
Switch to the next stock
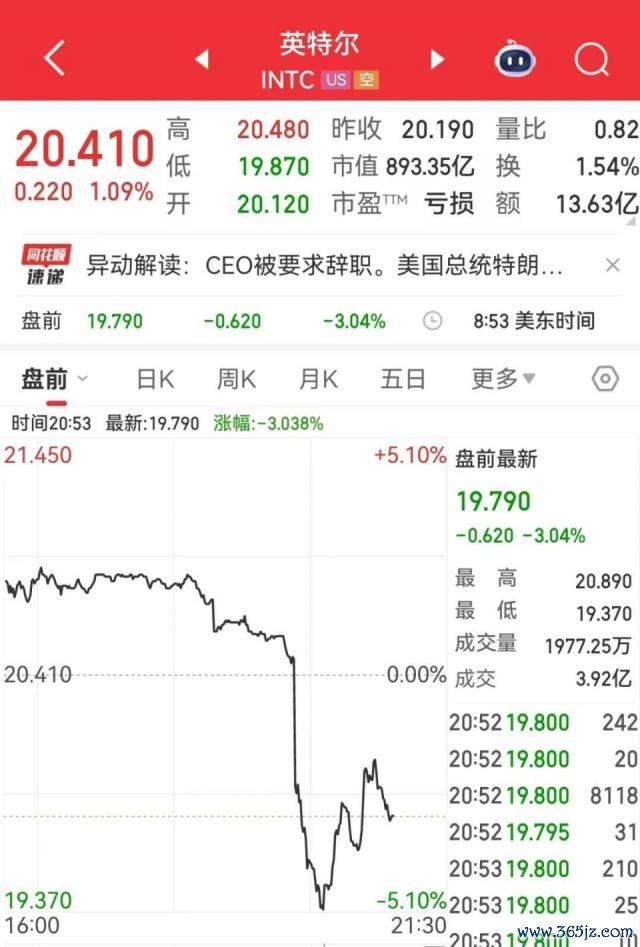(x=437, y=60)
